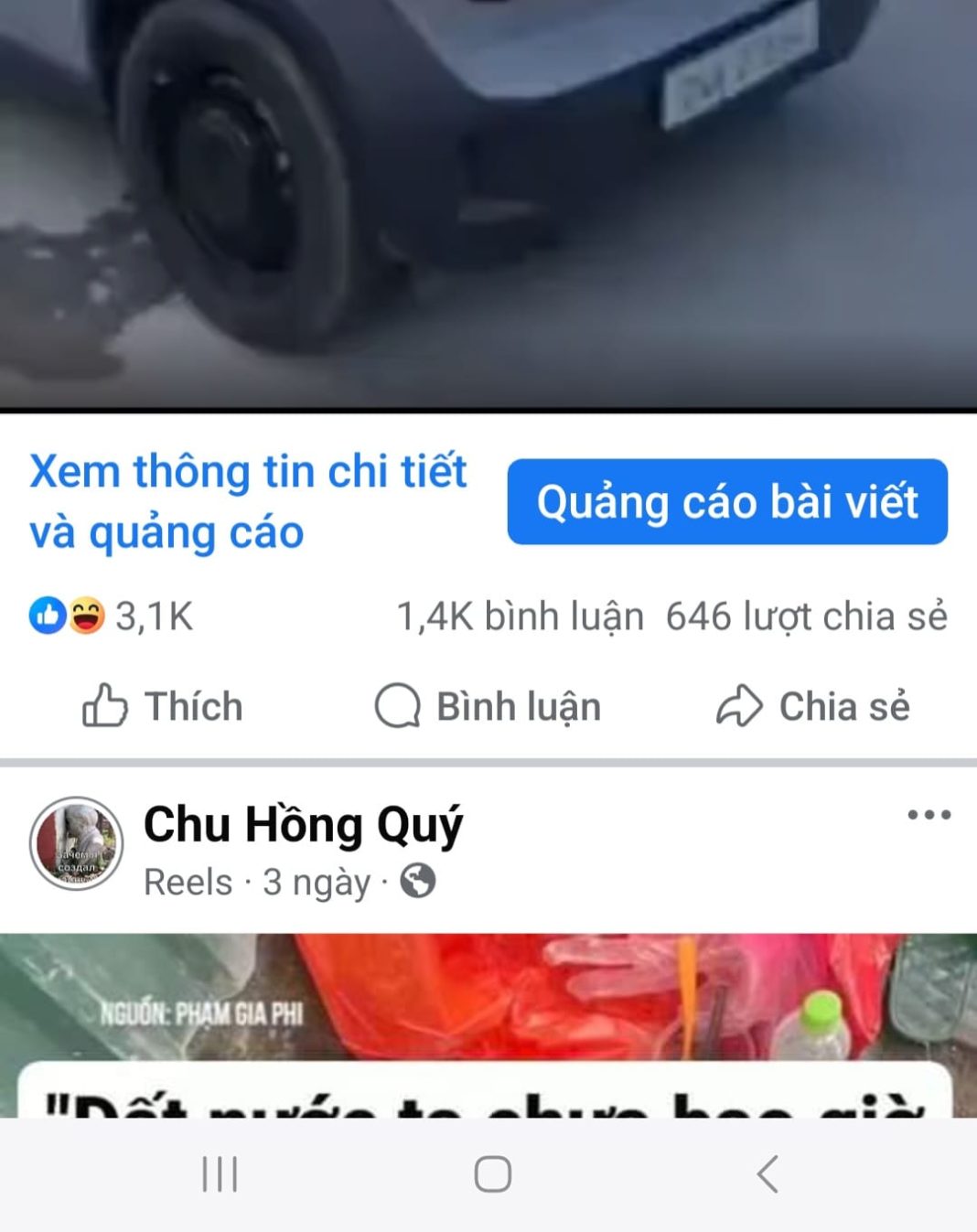
Task: View the 3,1K reactions list
Action: coord(111,616)
